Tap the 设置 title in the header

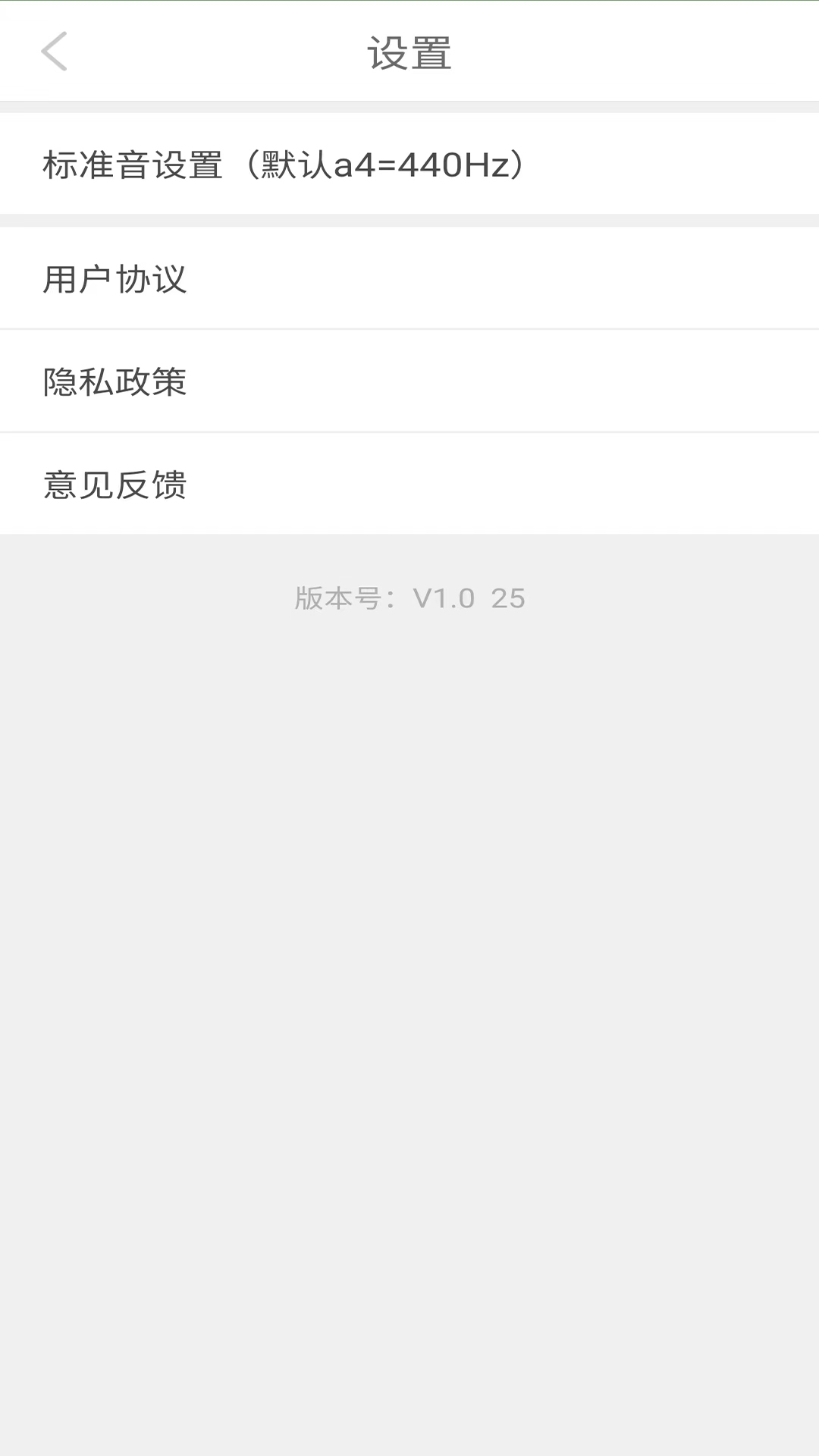[409, 52]
